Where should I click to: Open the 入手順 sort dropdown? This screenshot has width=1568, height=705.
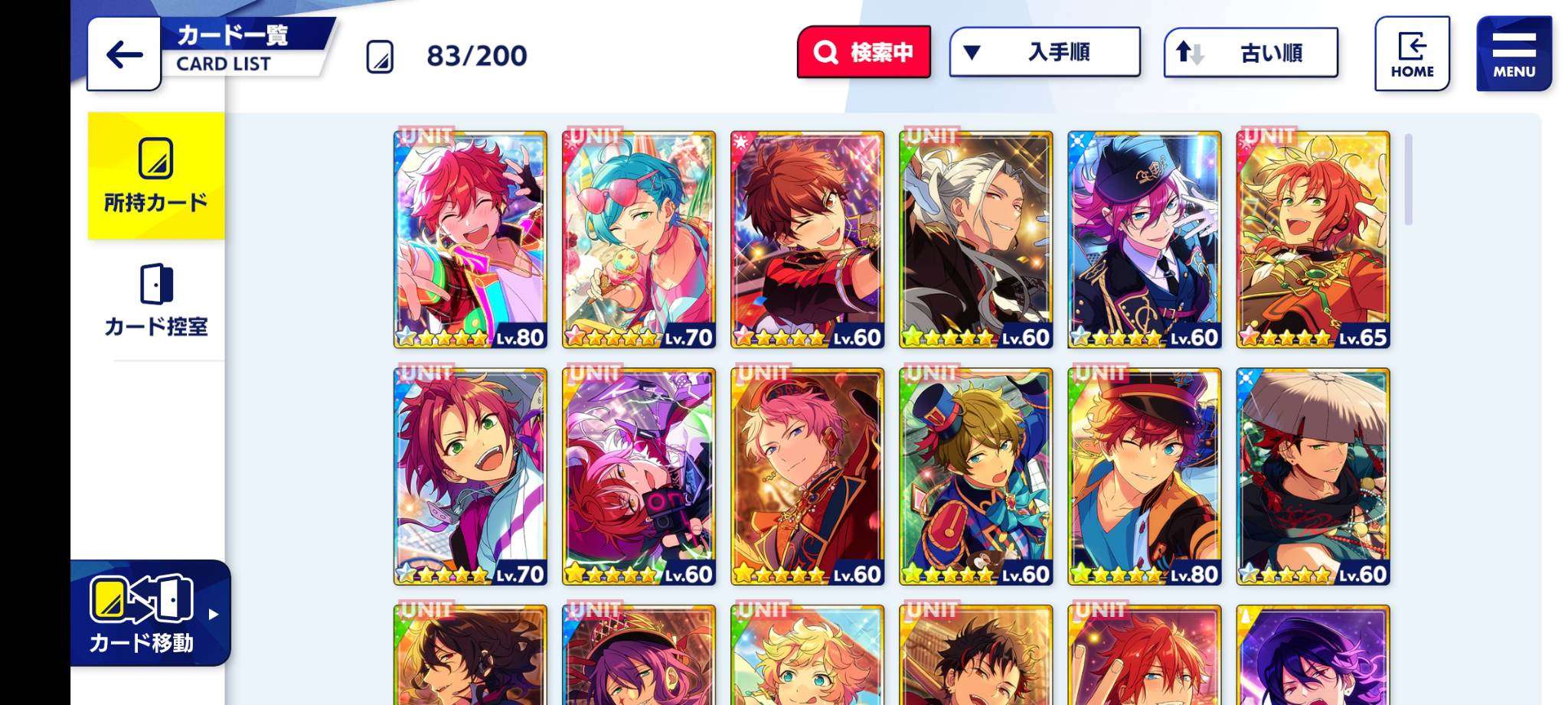pyautogui.click(x=1044, y=52)
